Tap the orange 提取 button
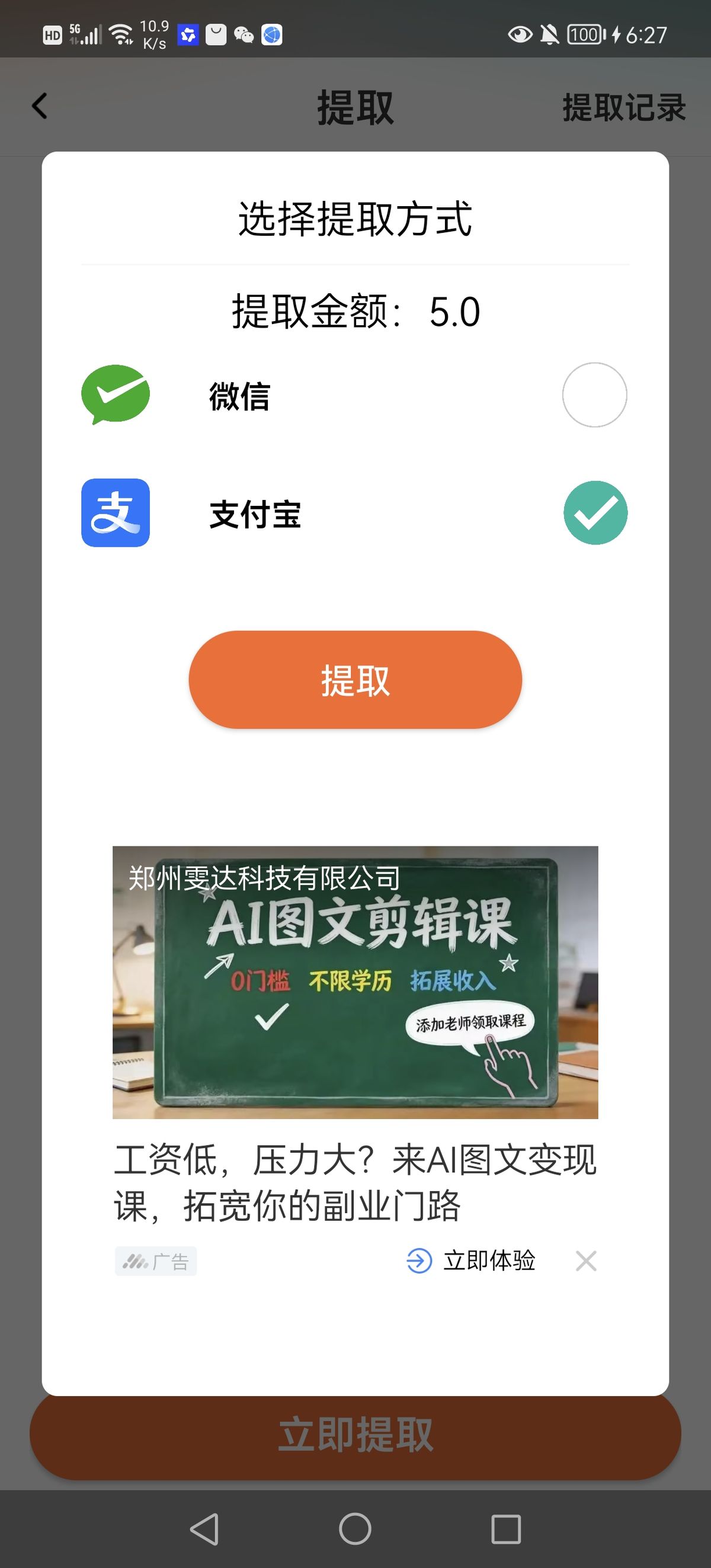Screen dimensions: 711x1568 (x=355, y=679)
